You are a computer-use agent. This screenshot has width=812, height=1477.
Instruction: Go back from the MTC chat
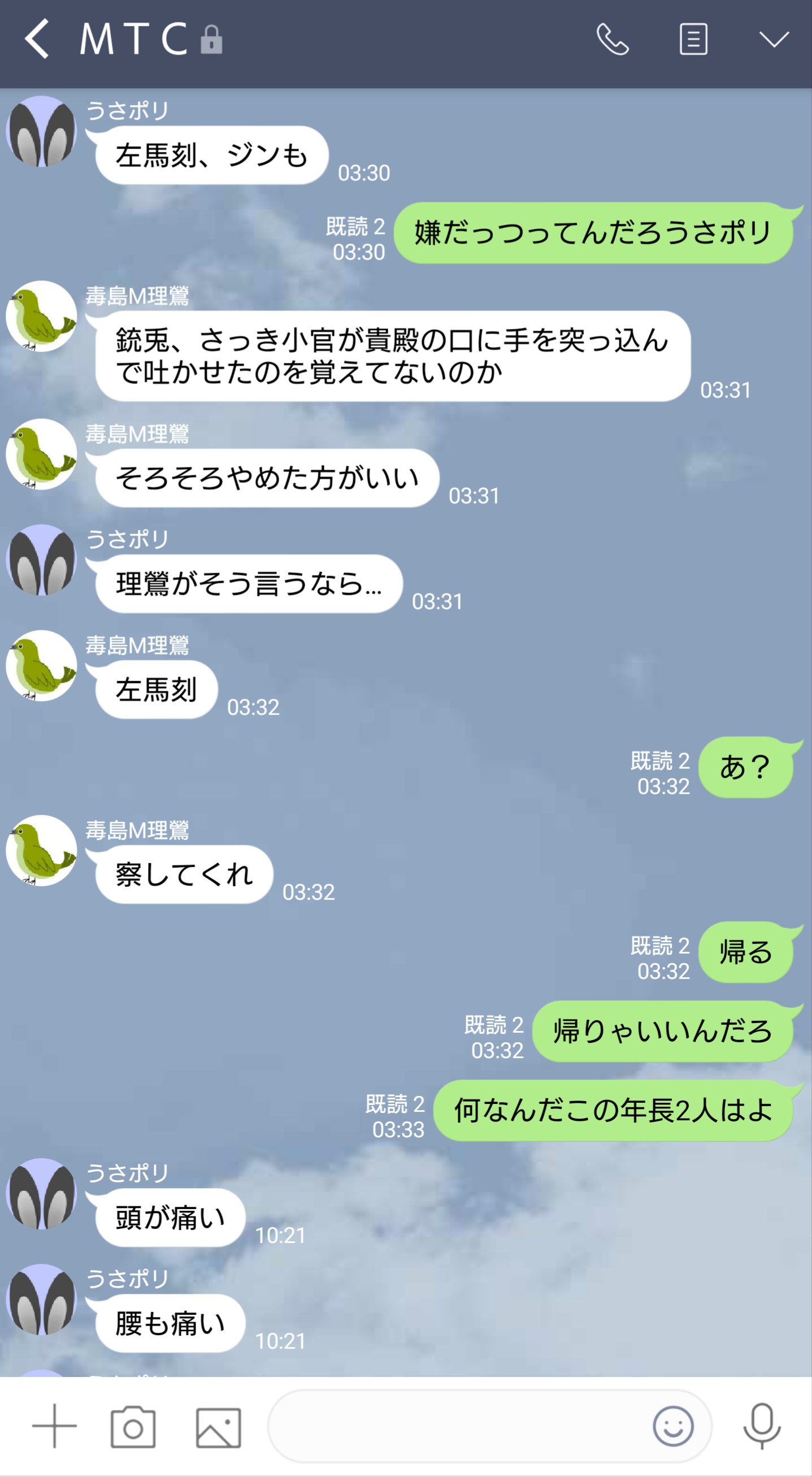click(38, 39)
